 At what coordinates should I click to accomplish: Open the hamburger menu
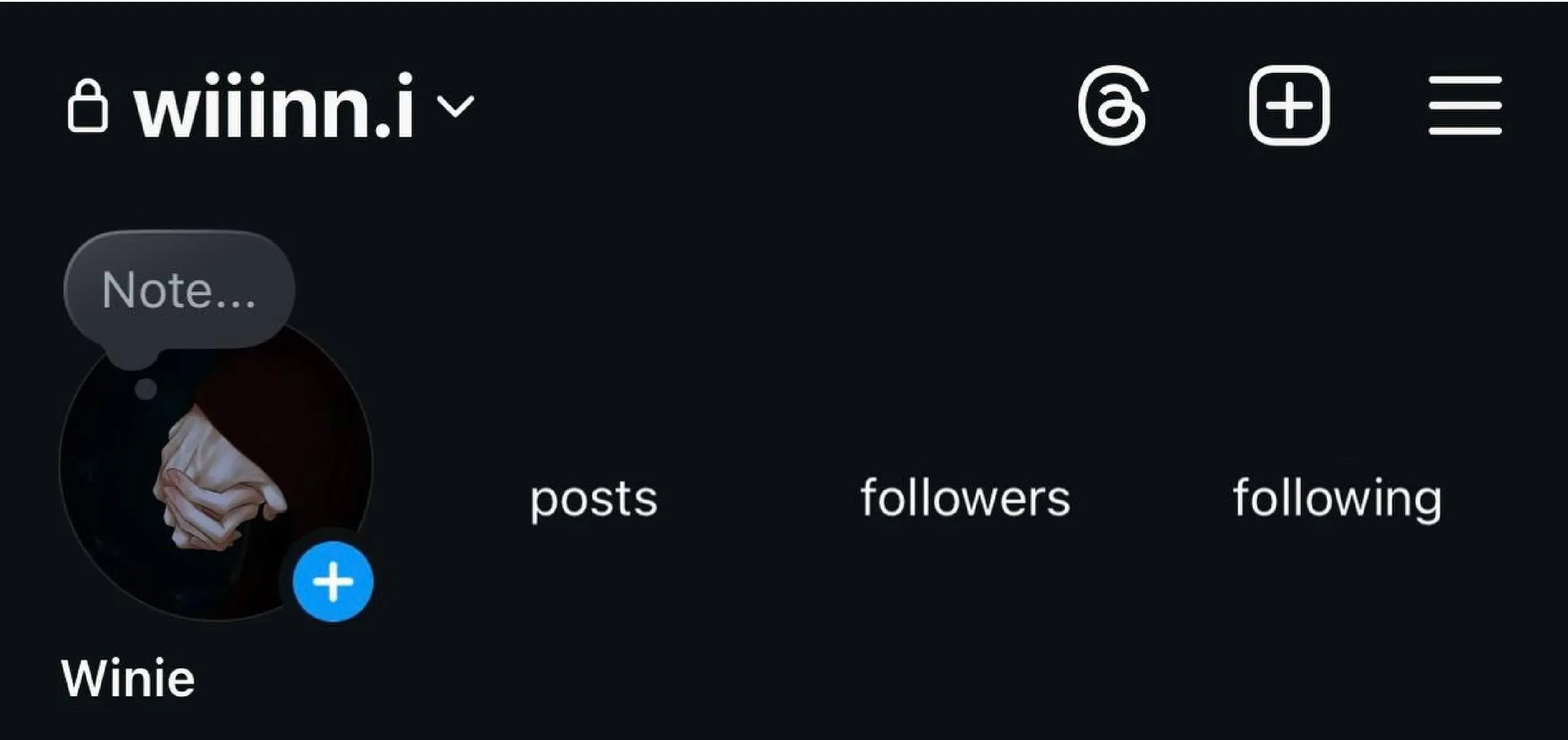pyautogui.click(x=1465, y=106)
